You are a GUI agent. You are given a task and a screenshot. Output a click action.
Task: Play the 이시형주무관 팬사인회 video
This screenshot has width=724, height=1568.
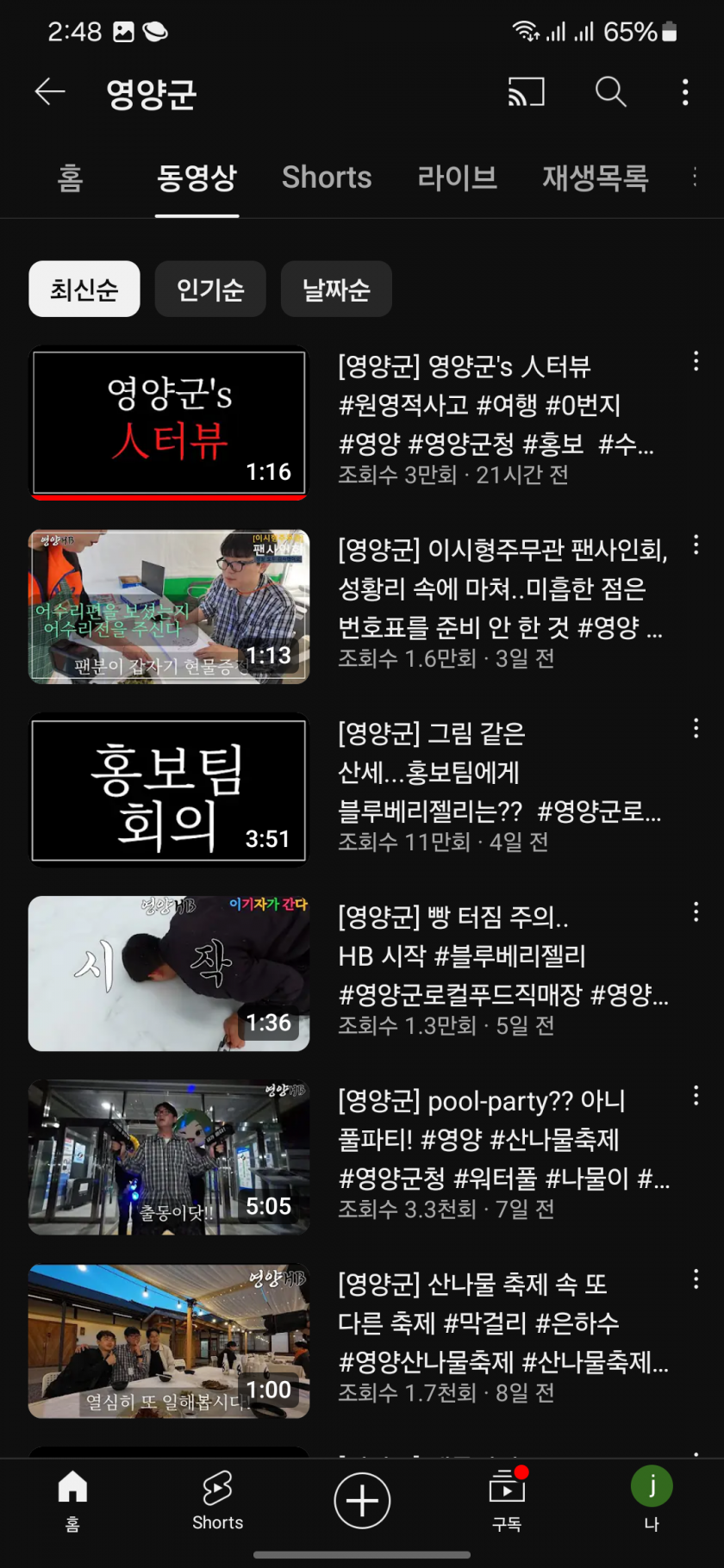(x=169, y=606)
